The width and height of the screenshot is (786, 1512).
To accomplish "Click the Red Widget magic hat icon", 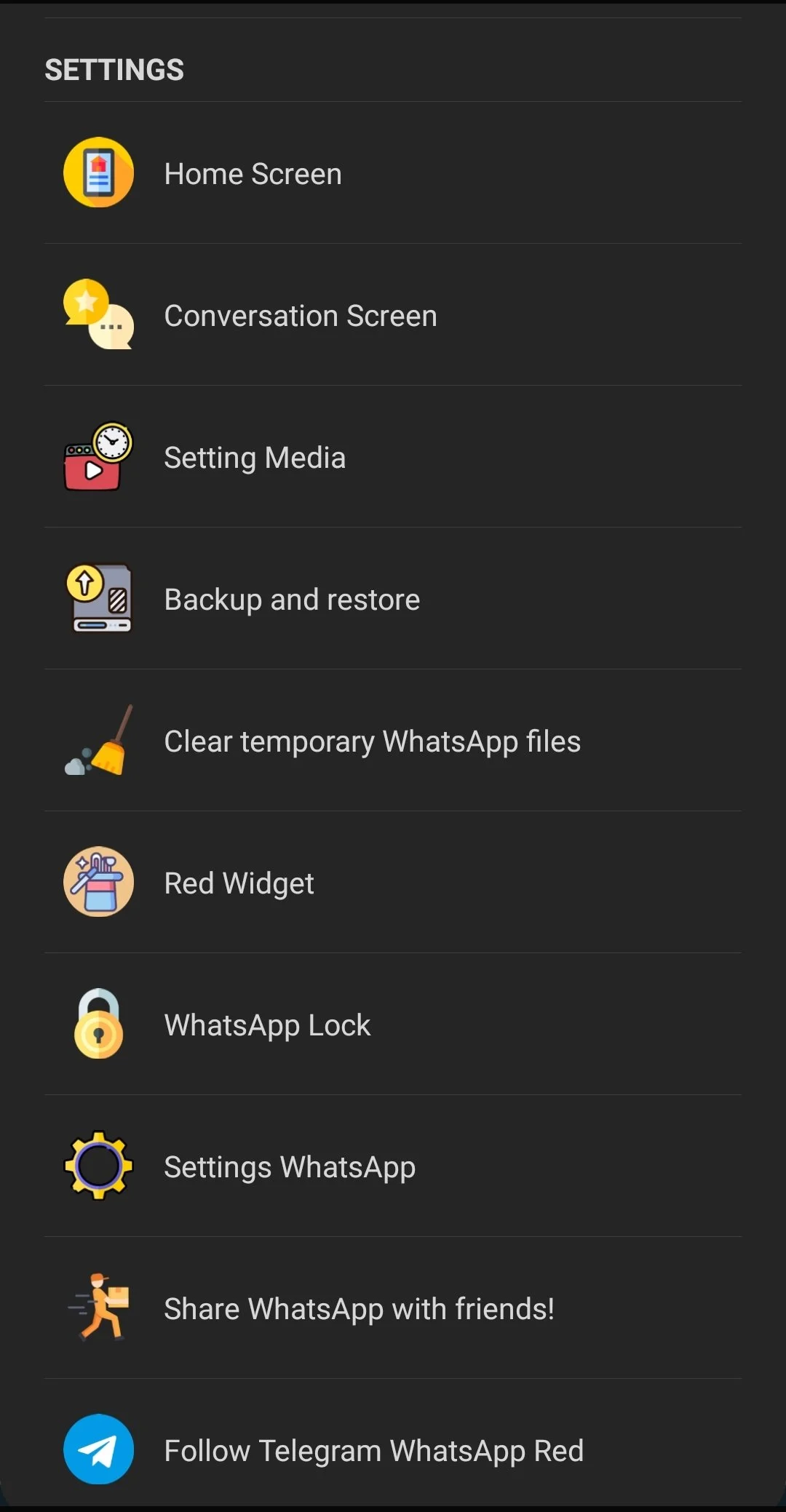I will pyautogui.click(x=98, y=882).
